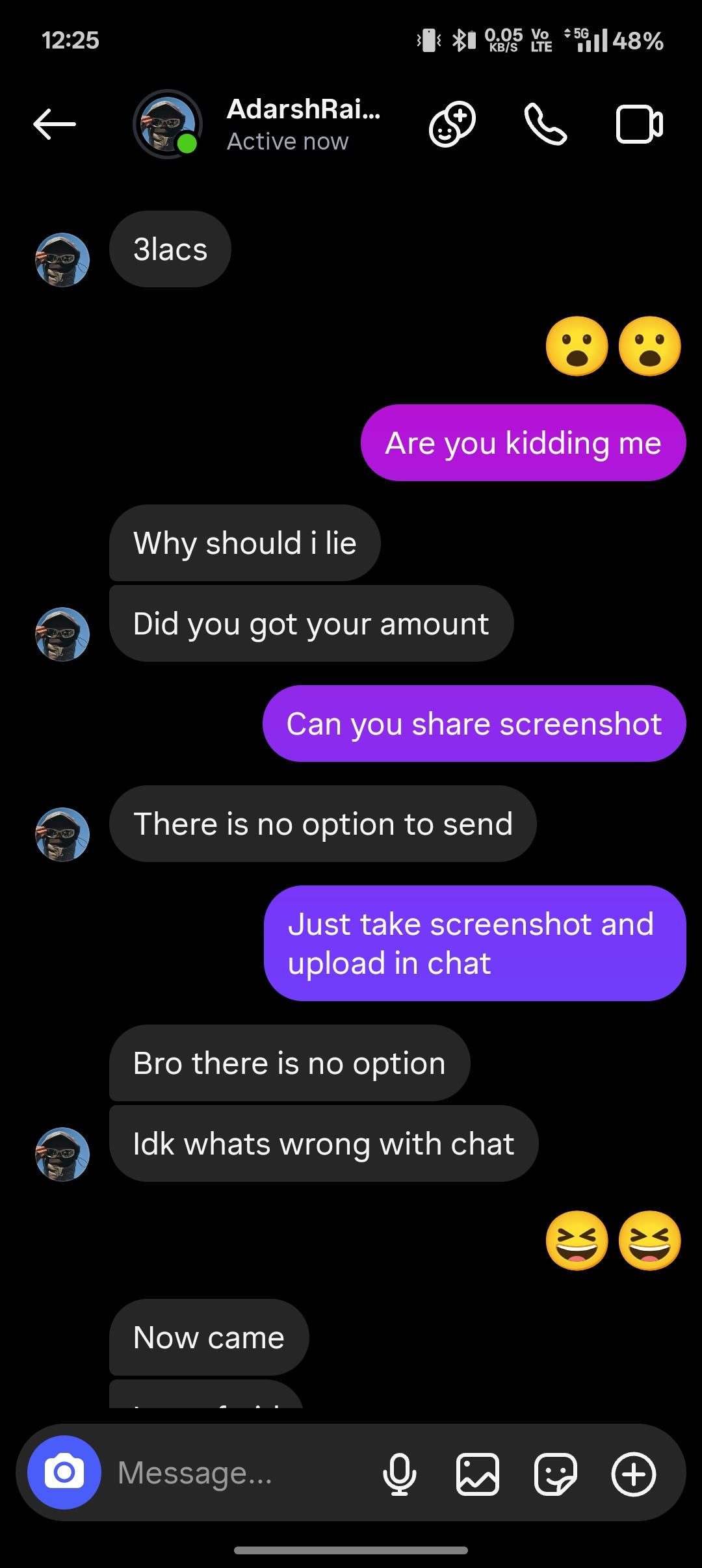
Task: Tap the avatar next to the 3lacs message
Action: click(62, 259)
